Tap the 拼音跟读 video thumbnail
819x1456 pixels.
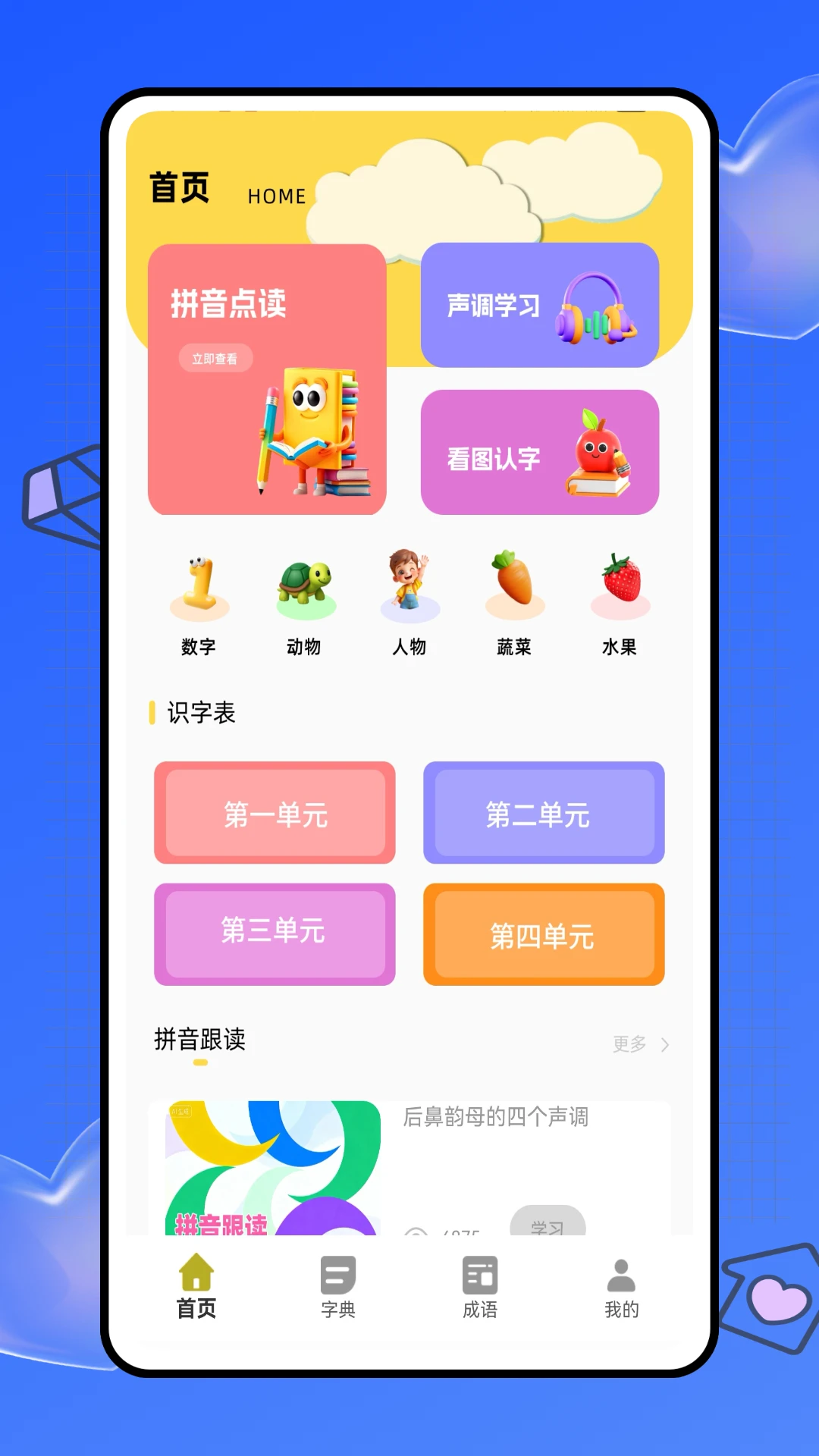coord(273,1168)
